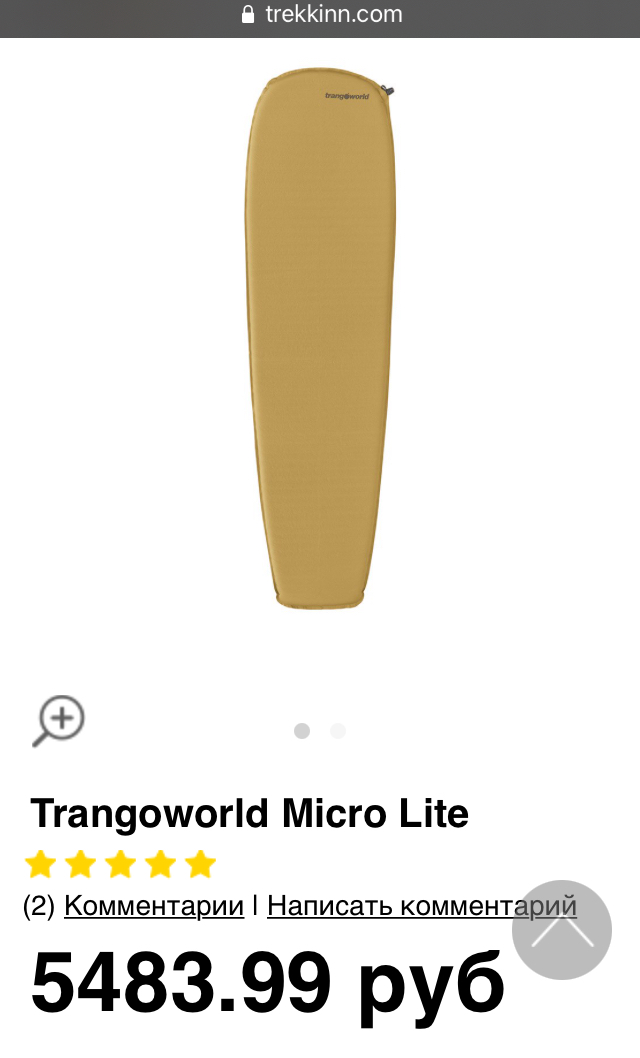This screenshot has height=1058, width=640.
Task: Open the Комментарии link
Action: pyautogui.click(x=154, y=906)
